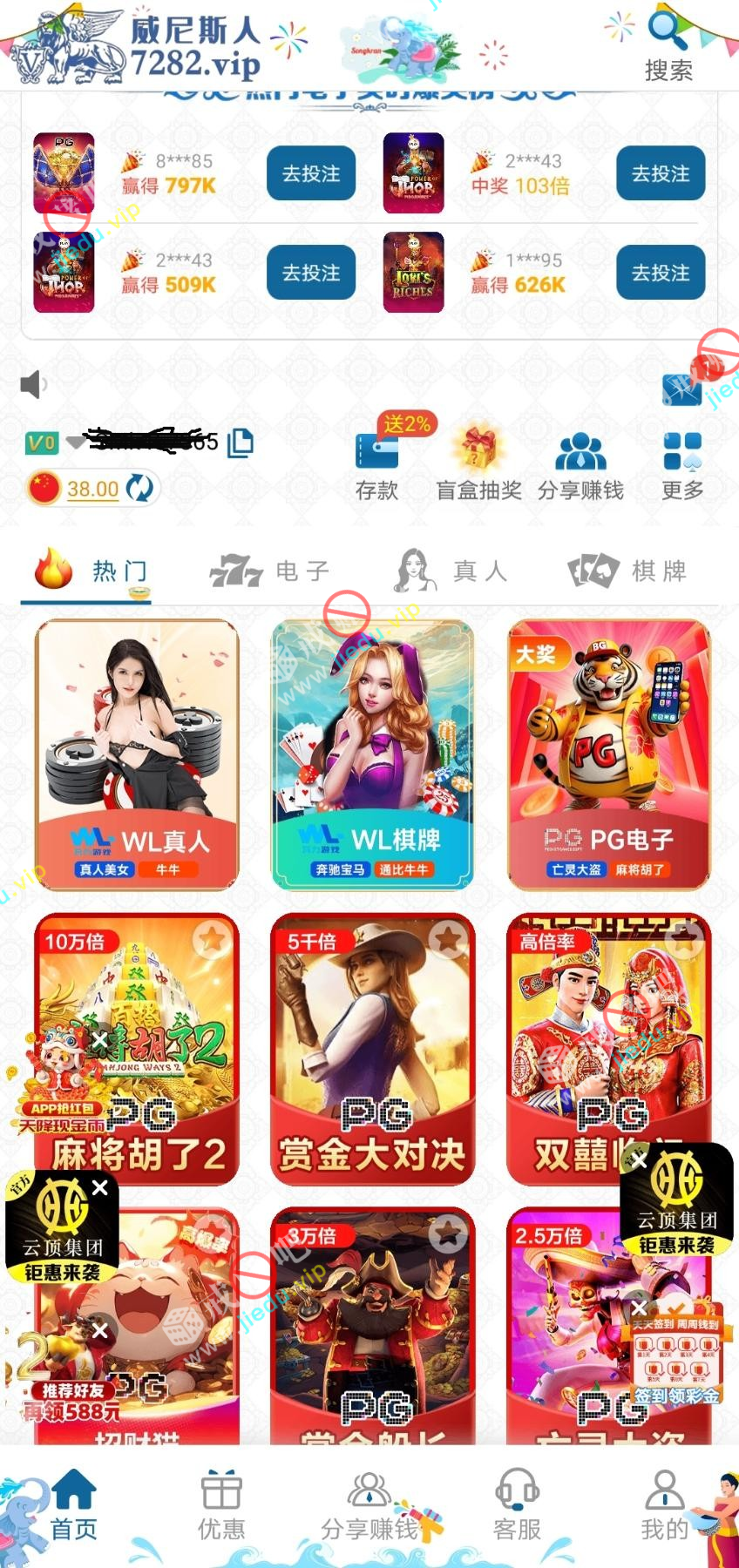Open 客服 customer service

(517, 1505)
